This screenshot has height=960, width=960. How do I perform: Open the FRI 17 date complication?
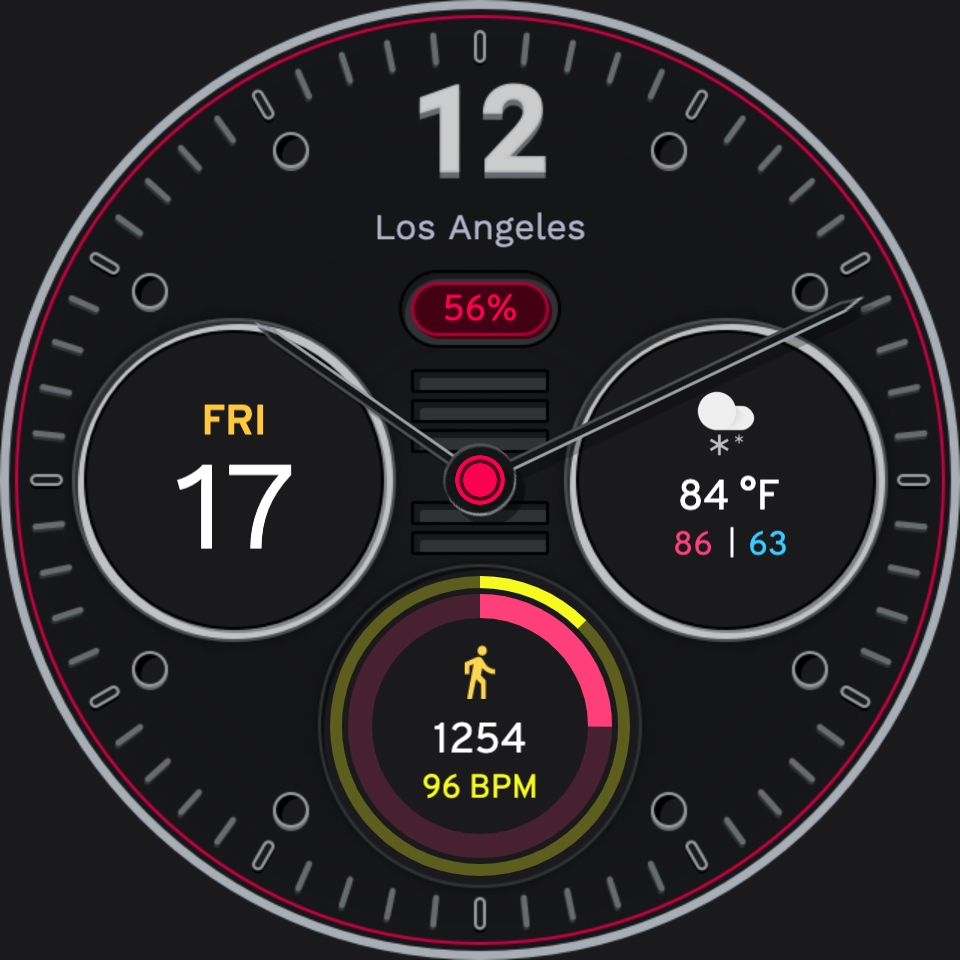coord(234,479)
